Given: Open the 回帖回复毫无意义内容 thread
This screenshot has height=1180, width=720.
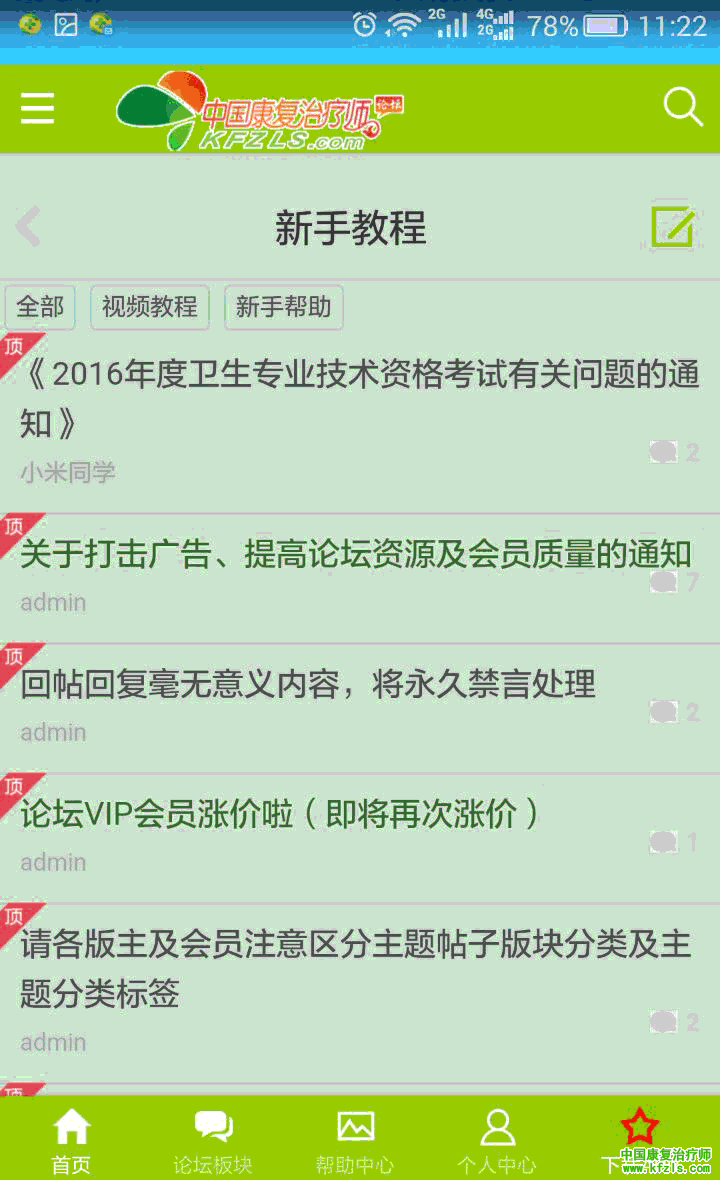Looking at the screenshot, I should point(308,684).
